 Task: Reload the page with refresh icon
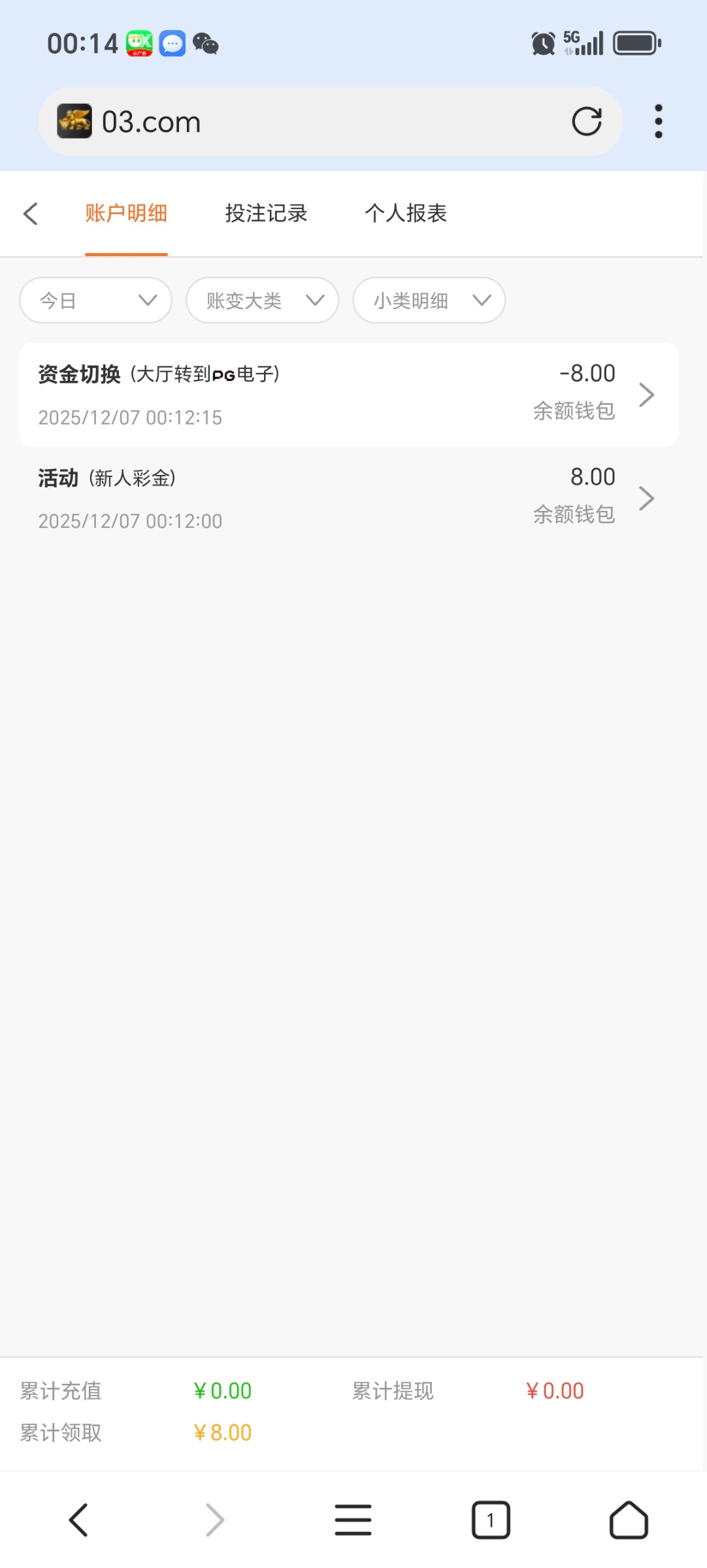tap(586, 122)
